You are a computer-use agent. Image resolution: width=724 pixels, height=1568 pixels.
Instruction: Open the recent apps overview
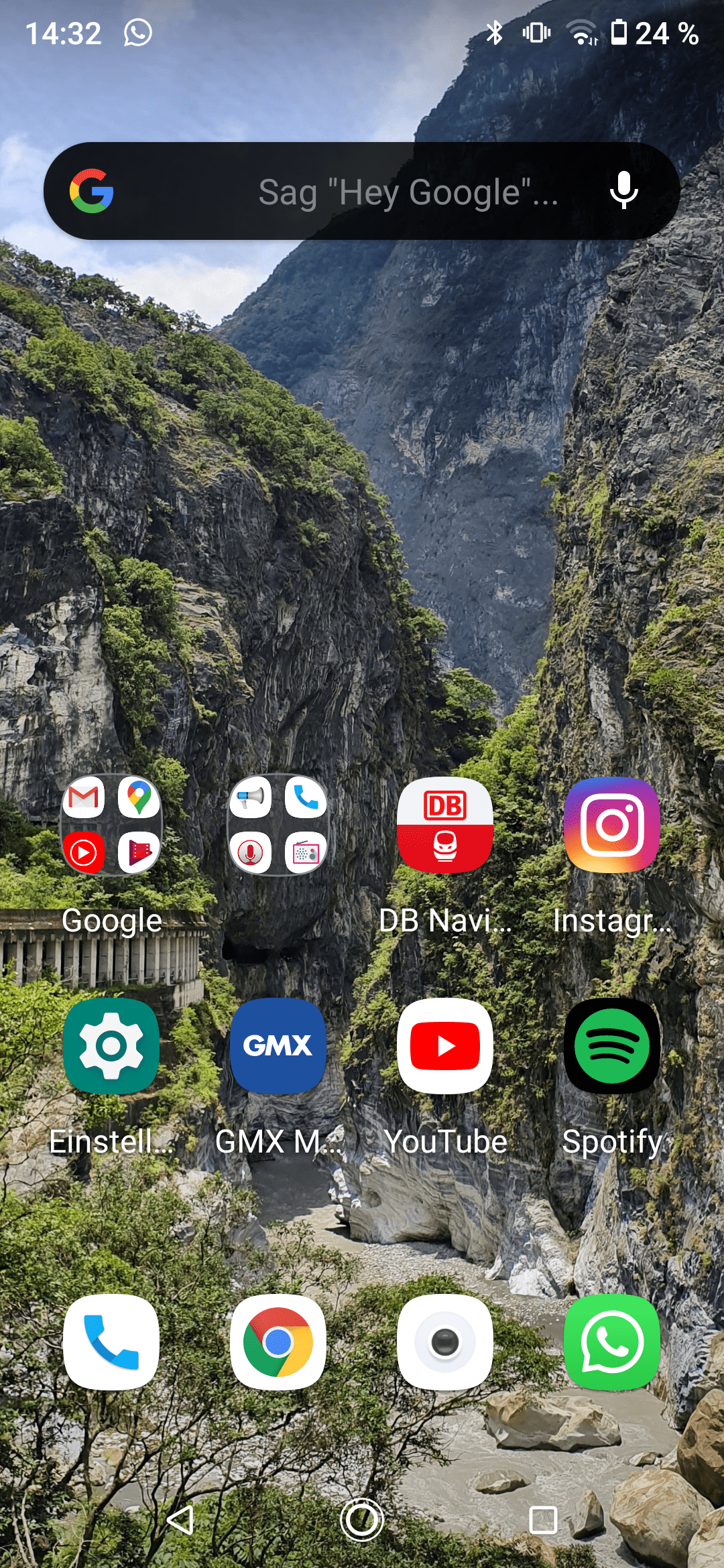(543, 1520)
